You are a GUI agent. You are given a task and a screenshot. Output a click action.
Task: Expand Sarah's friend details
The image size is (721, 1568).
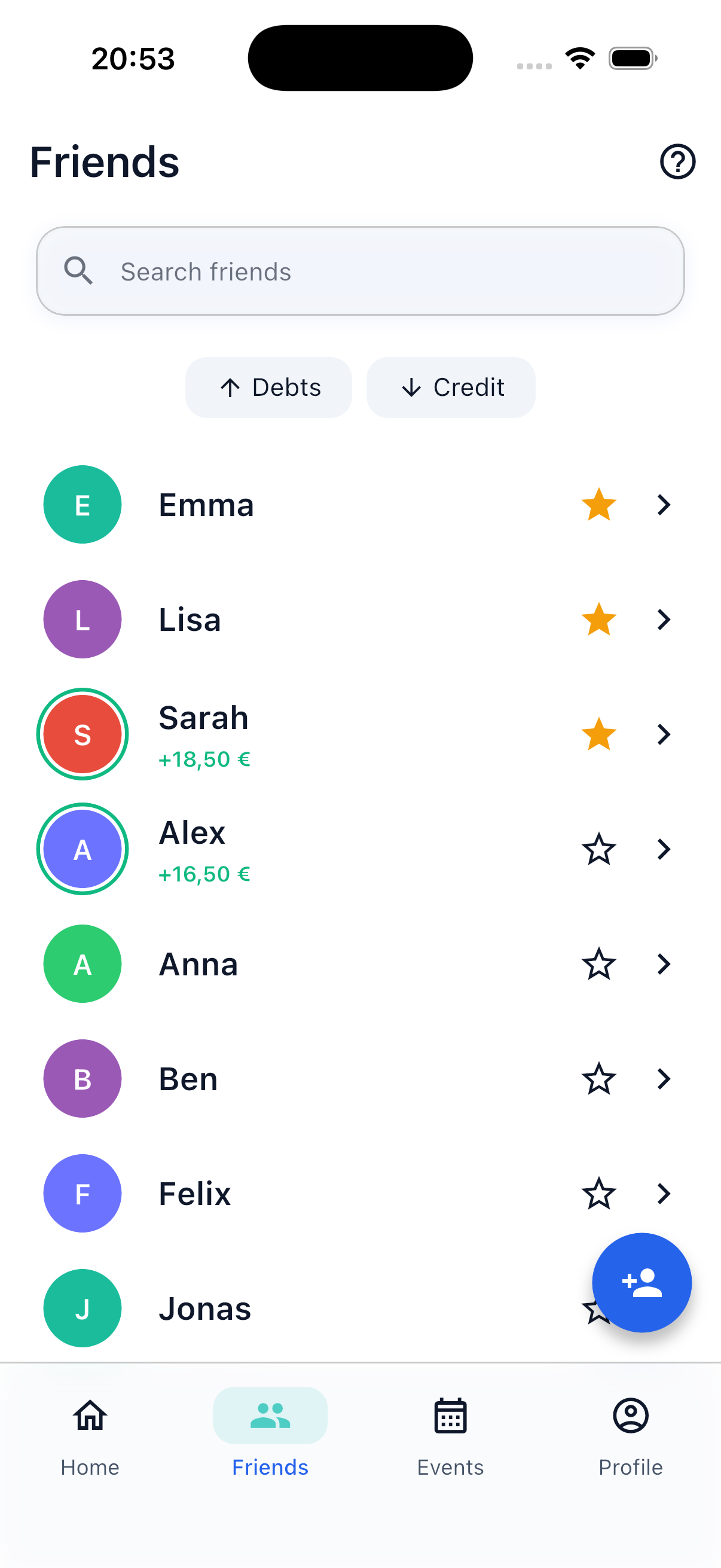pos(663,734)
